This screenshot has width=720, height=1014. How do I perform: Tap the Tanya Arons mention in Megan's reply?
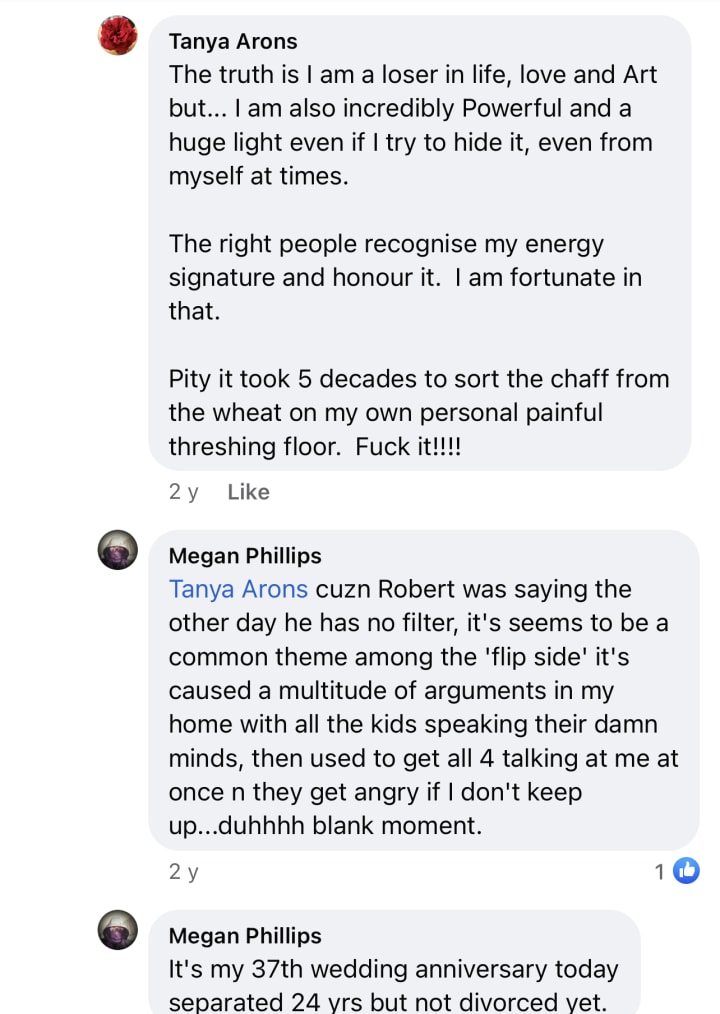click(x=238, y=589)
